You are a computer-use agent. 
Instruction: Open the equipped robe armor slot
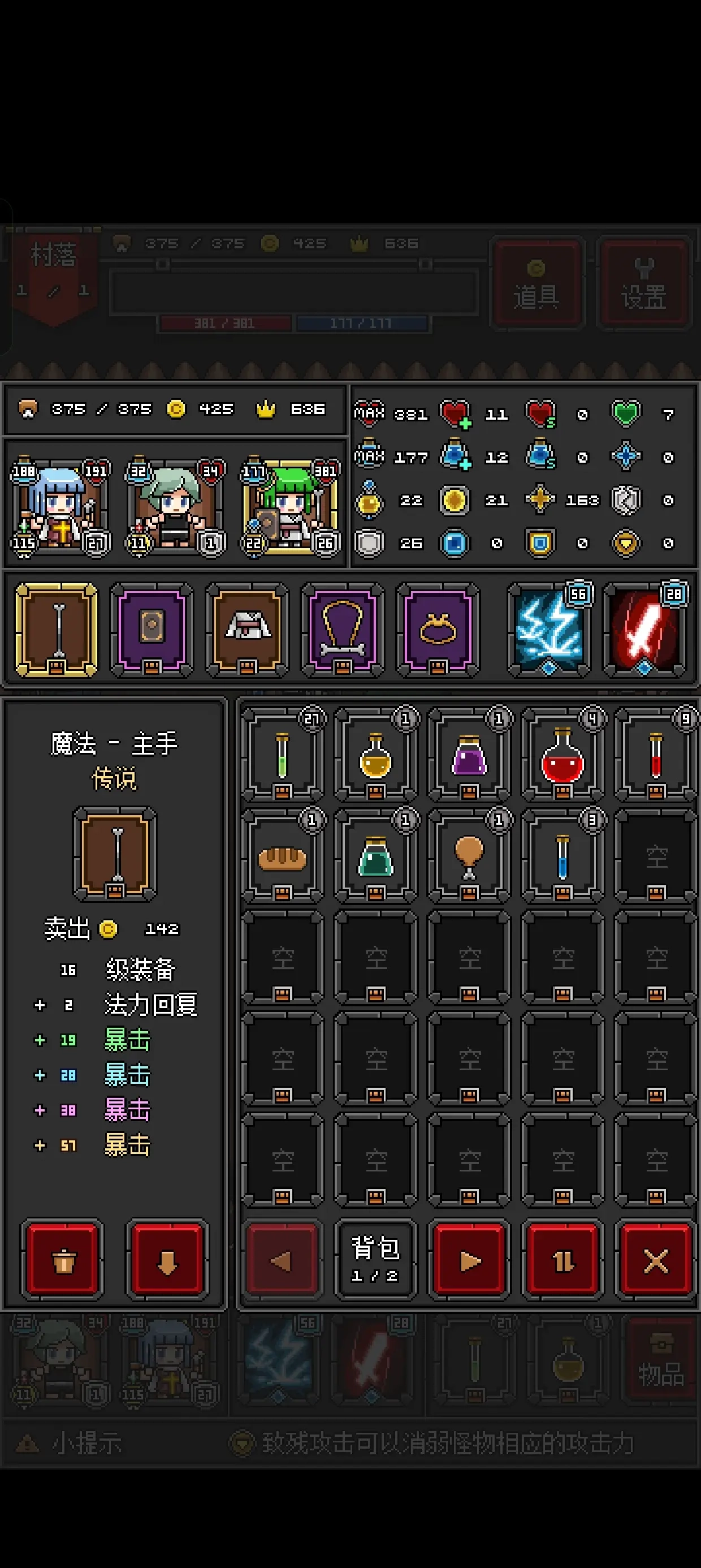[247, 630]
